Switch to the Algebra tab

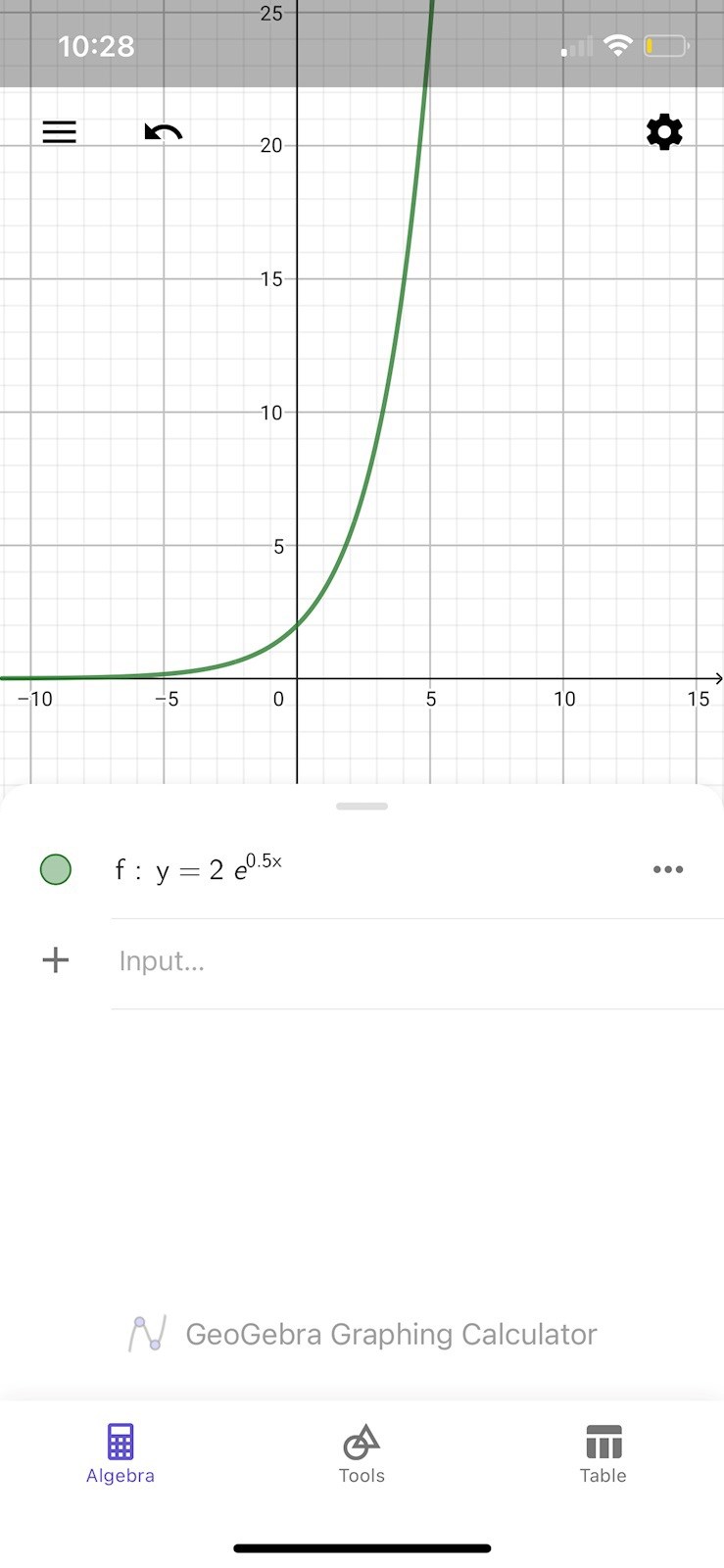click(121, 1454)
